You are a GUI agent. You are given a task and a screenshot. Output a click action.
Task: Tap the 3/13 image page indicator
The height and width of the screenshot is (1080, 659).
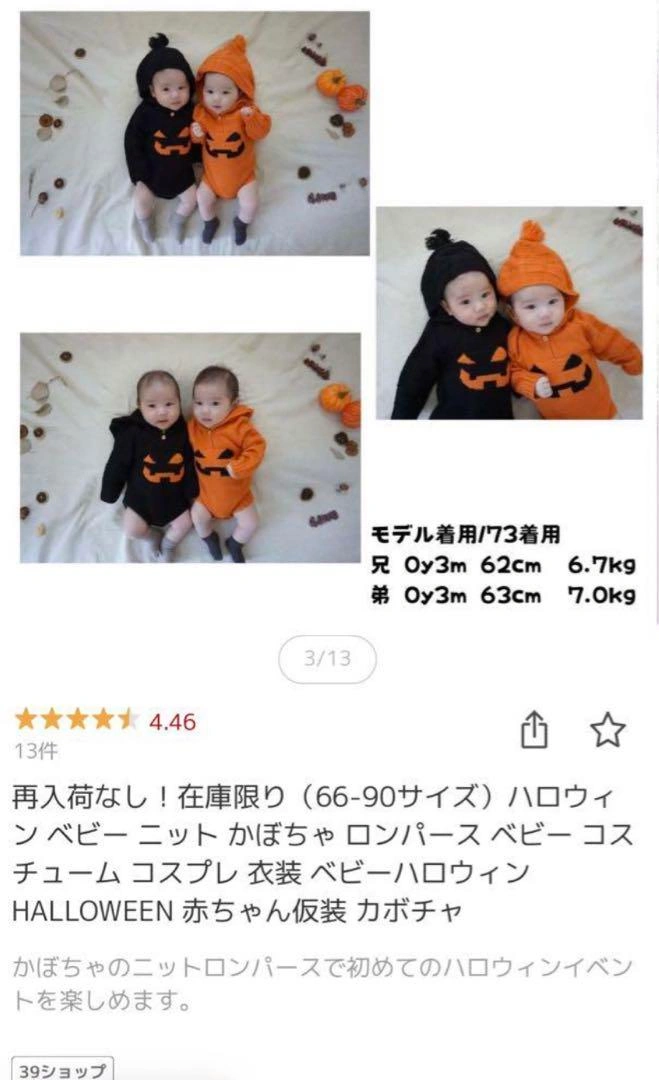325,659
